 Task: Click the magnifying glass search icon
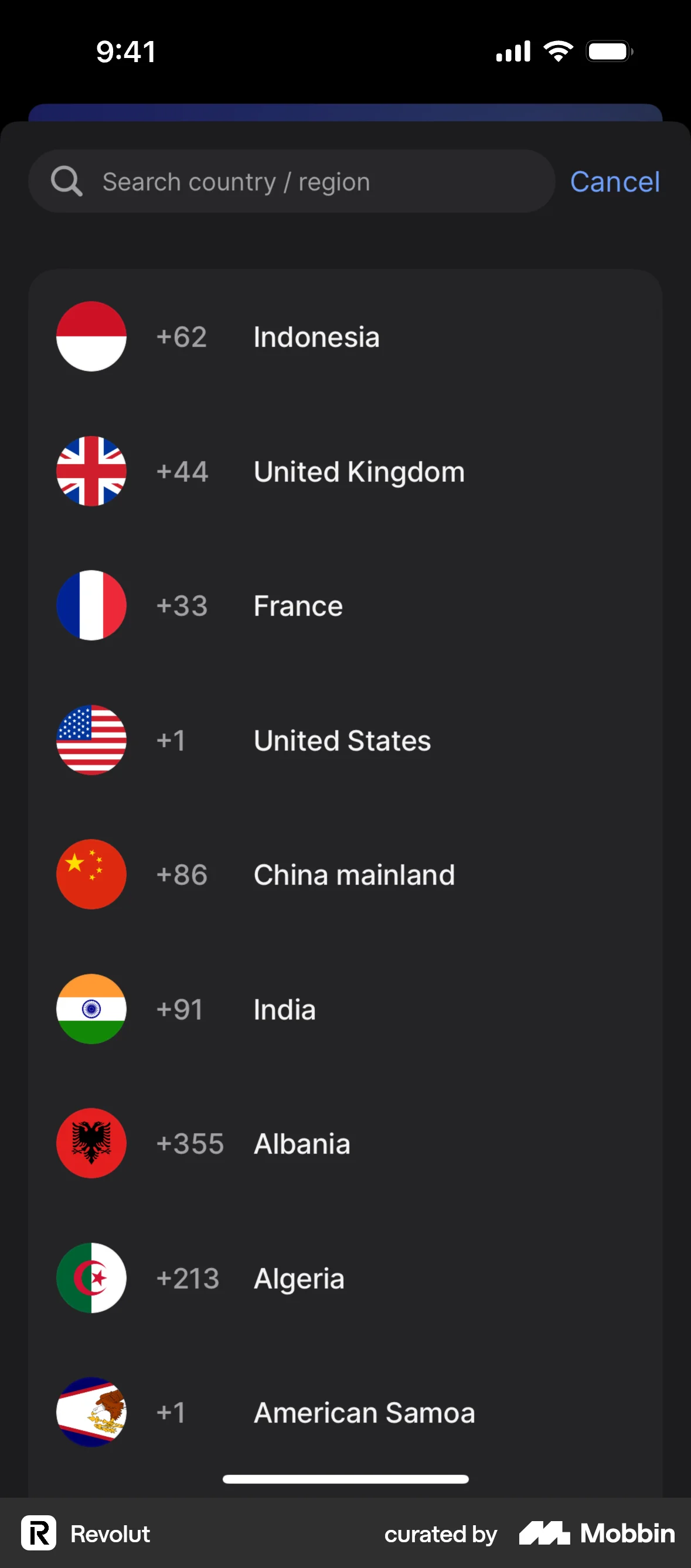(x=67, y=181)
